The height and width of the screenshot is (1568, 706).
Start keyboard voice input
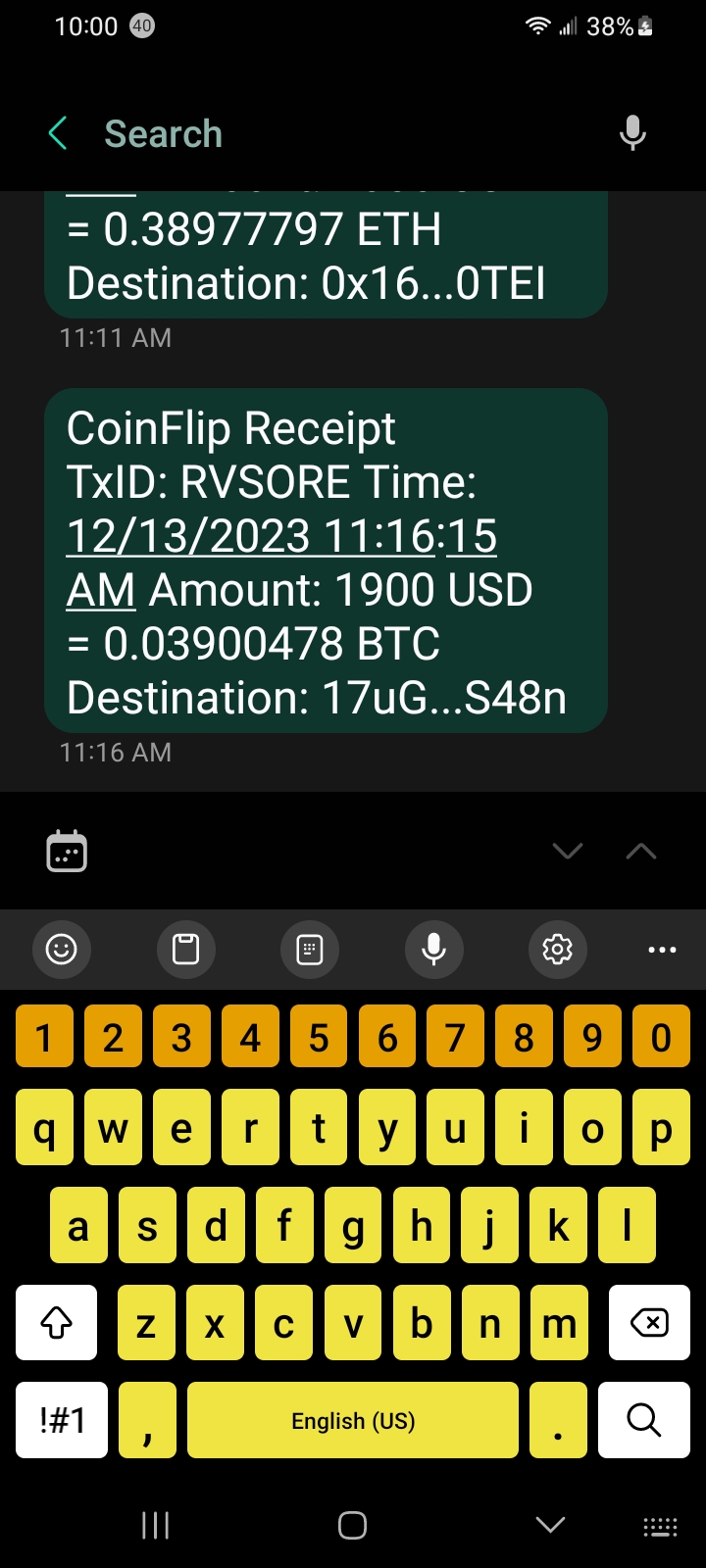point(433,949)
